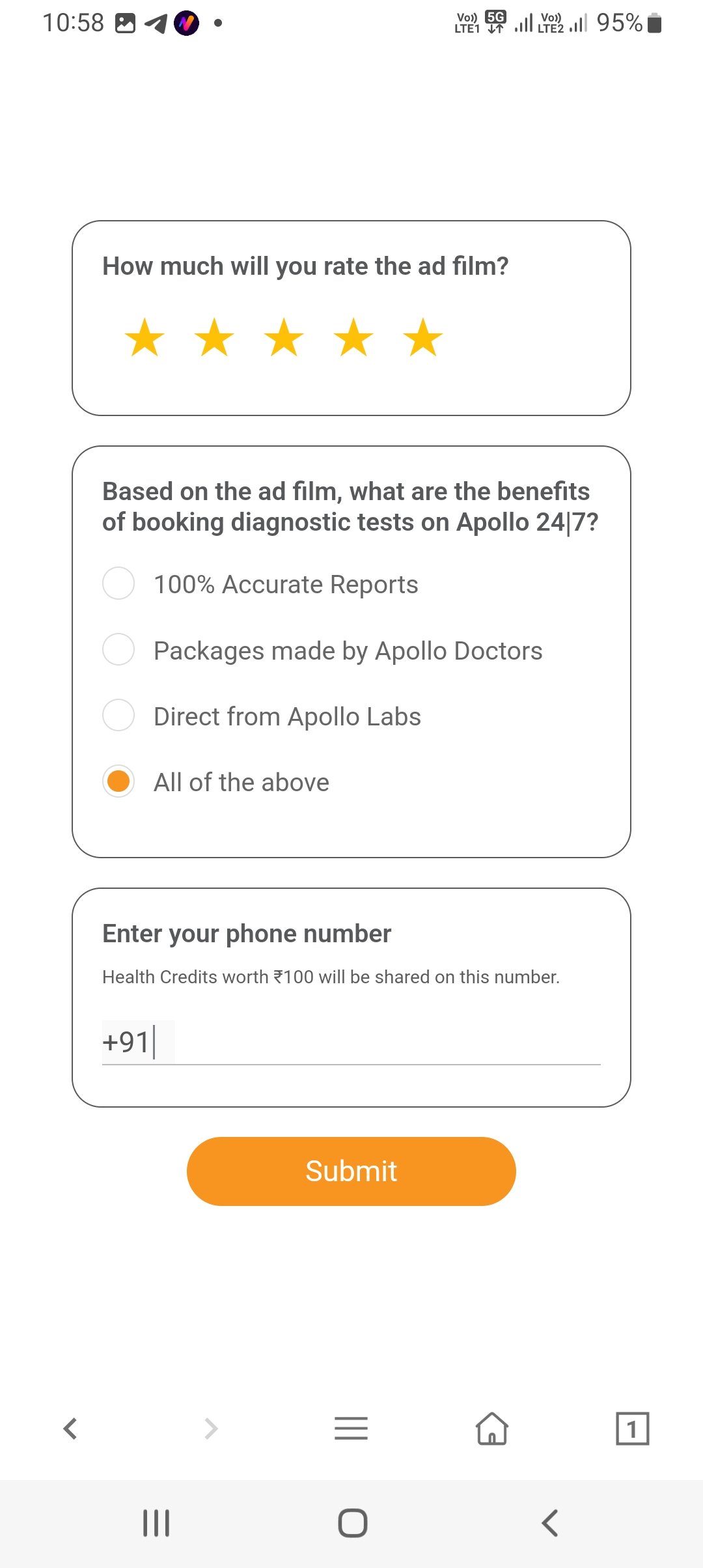
Task: Select 100% Accurate Reports option
Action: pos(118,583)
